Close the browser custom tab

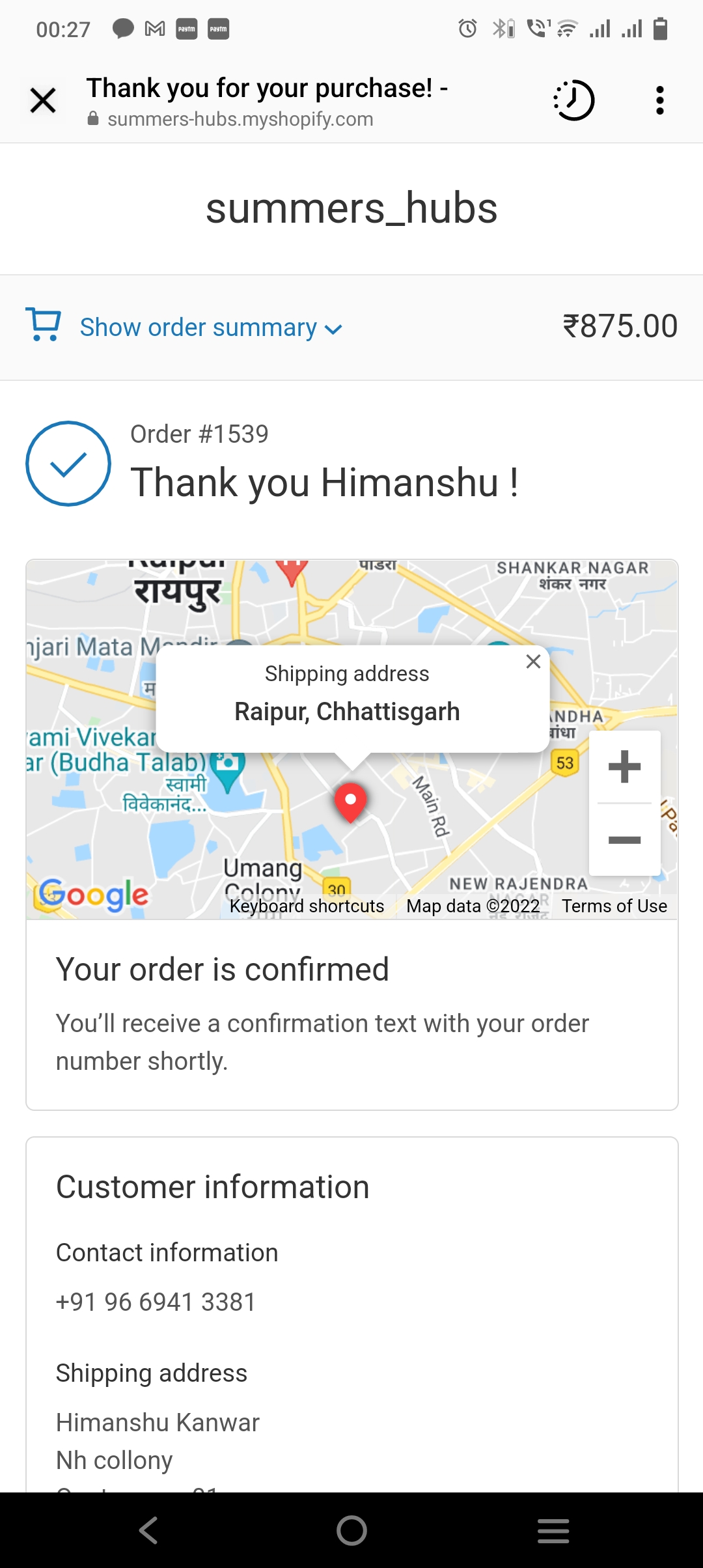tap(43, 101)
